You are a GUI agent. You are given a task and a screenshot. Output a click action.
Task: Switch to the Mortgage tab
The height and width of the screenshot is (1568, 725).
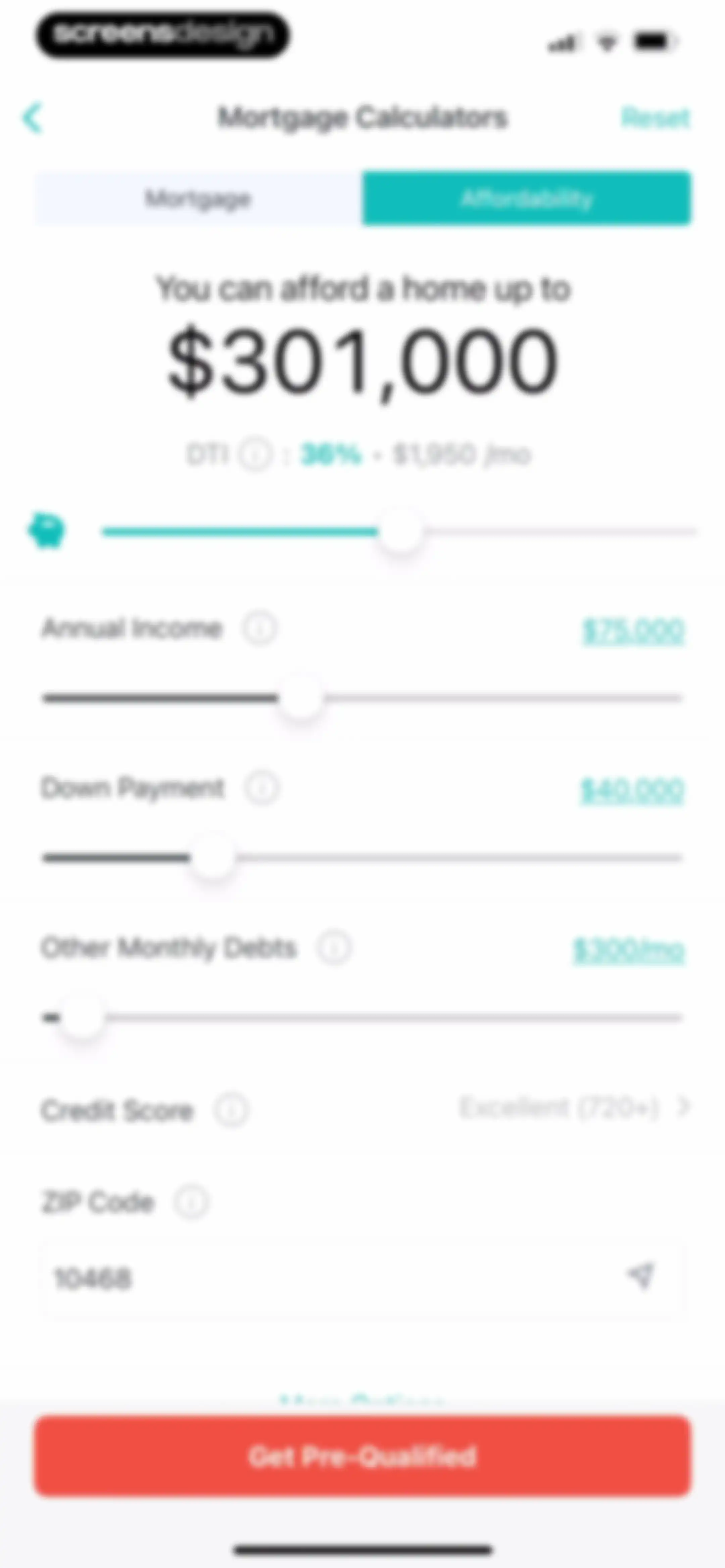pyautogui.click(x=198, y=198)
